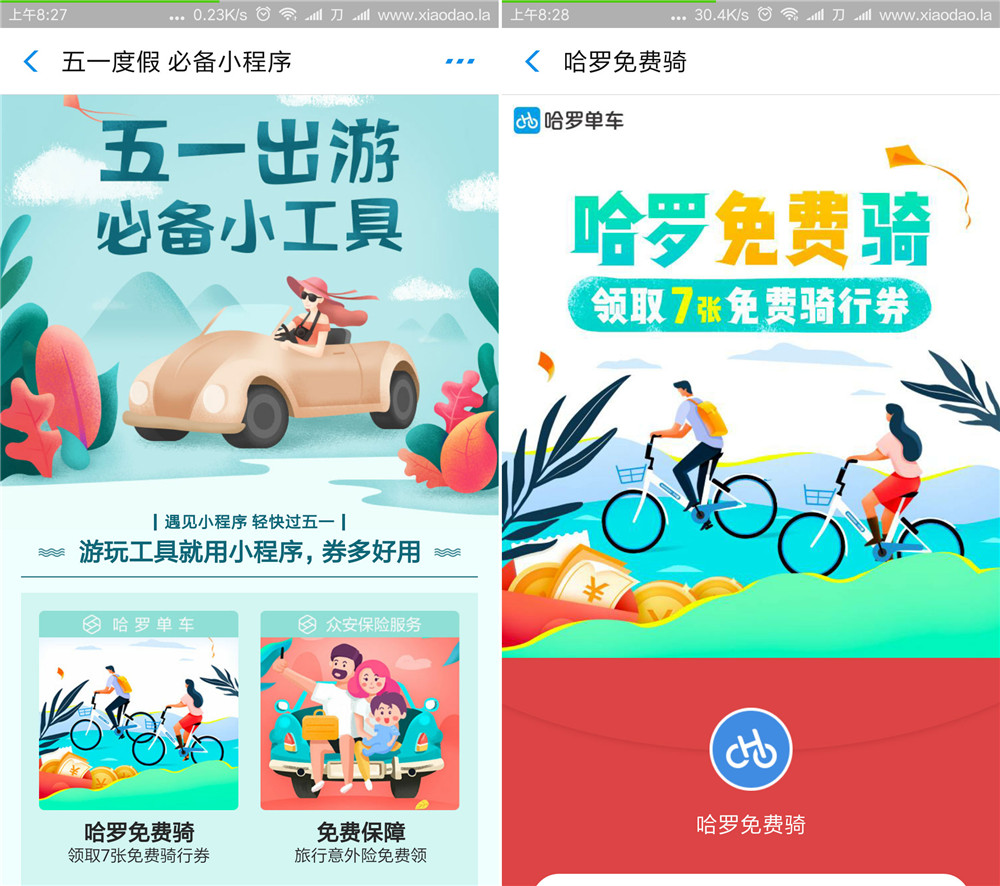Image resolution: width=1000 pixels, height=886 pixels.
Task: Open the three-dot overflow menu
Action: (460, 62)
